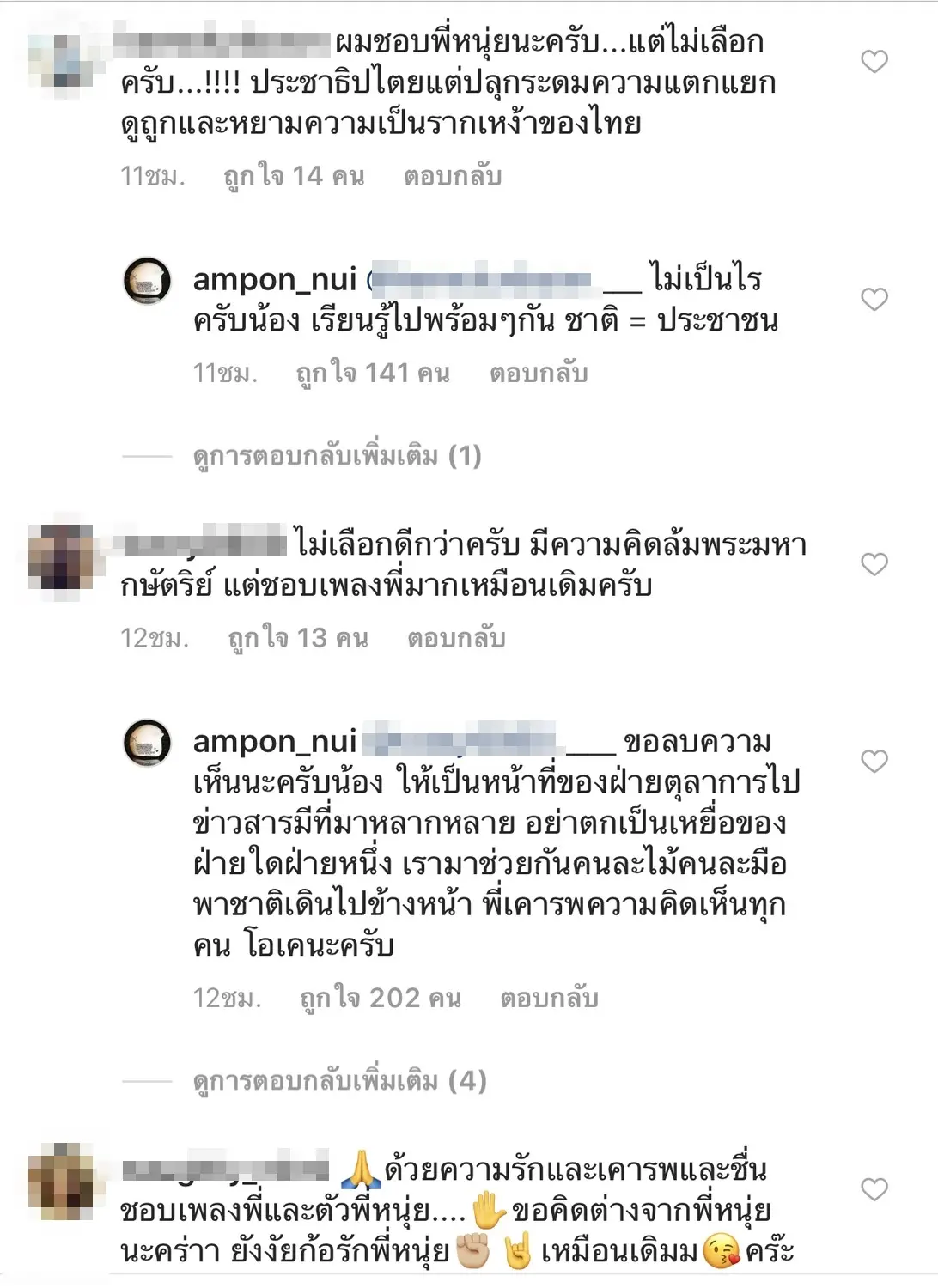
Task: Expand ดูการตอบกลับเพิ่มเติม (4)
Action: coord(339,1081)
